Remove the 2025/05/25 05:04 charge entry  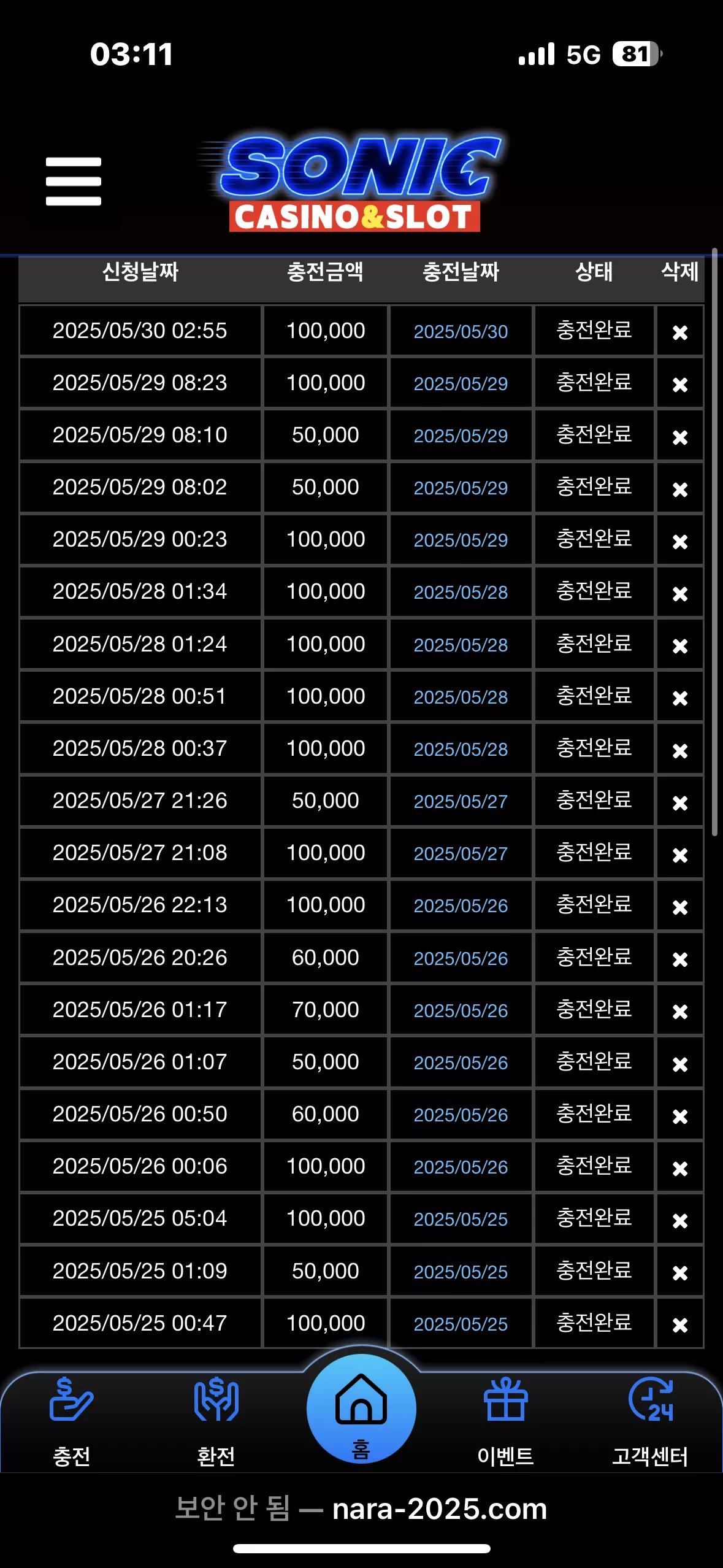pos(680,1220)
